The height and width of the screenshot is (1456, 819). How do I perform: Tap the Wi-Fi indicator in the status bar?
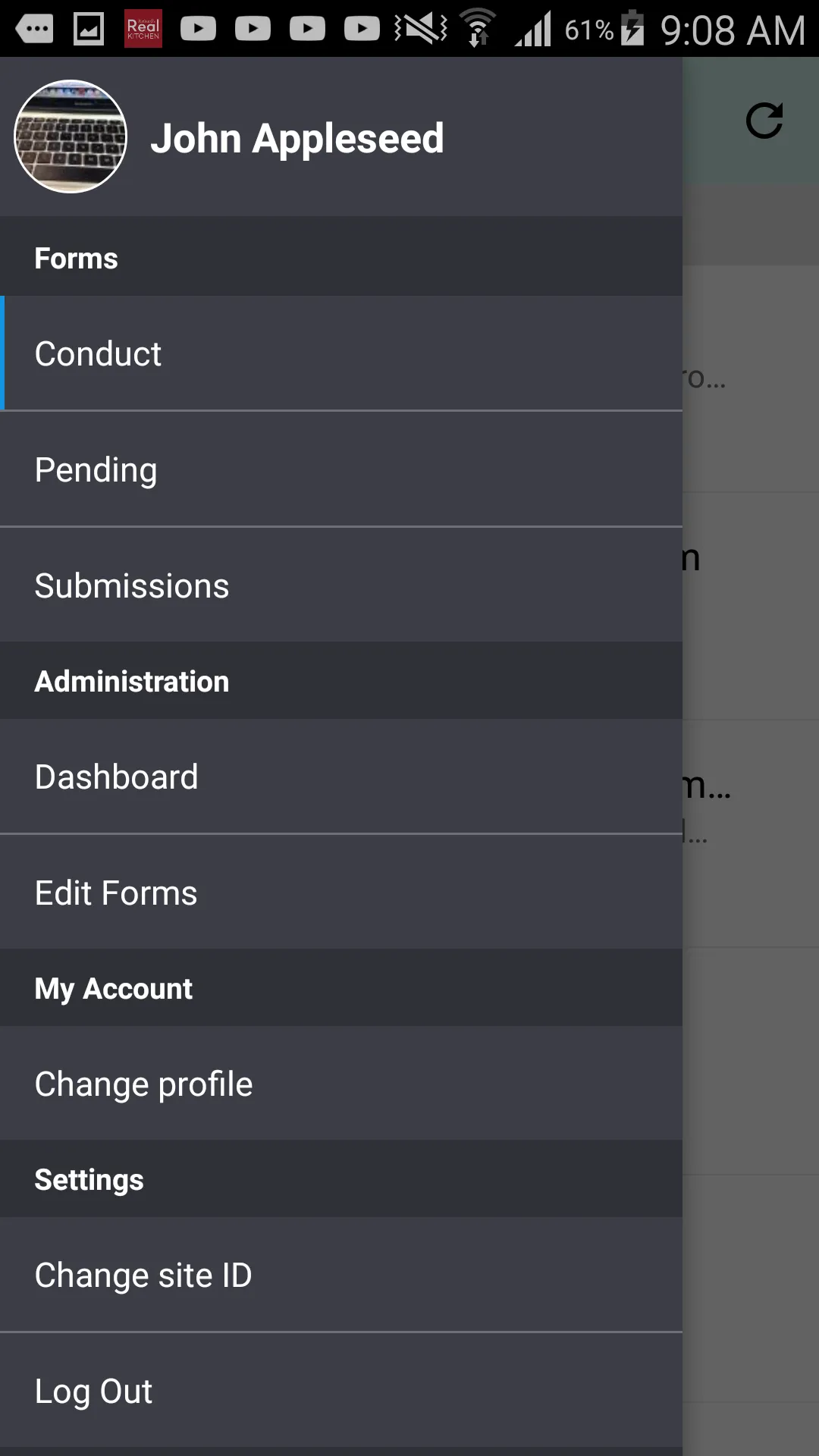point(478,29)
